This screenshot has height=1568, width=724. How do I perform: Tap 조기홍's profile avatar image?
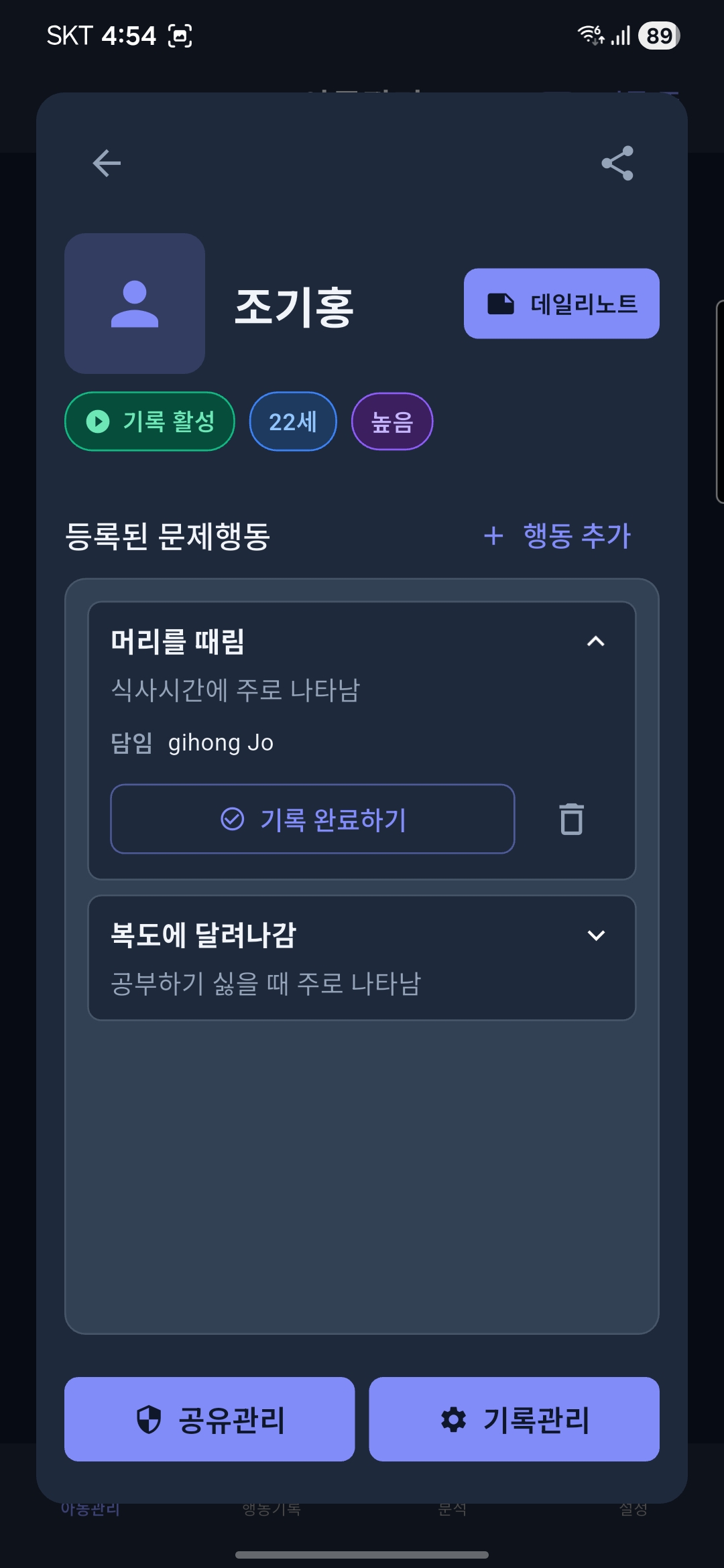[x=135, y=303]
